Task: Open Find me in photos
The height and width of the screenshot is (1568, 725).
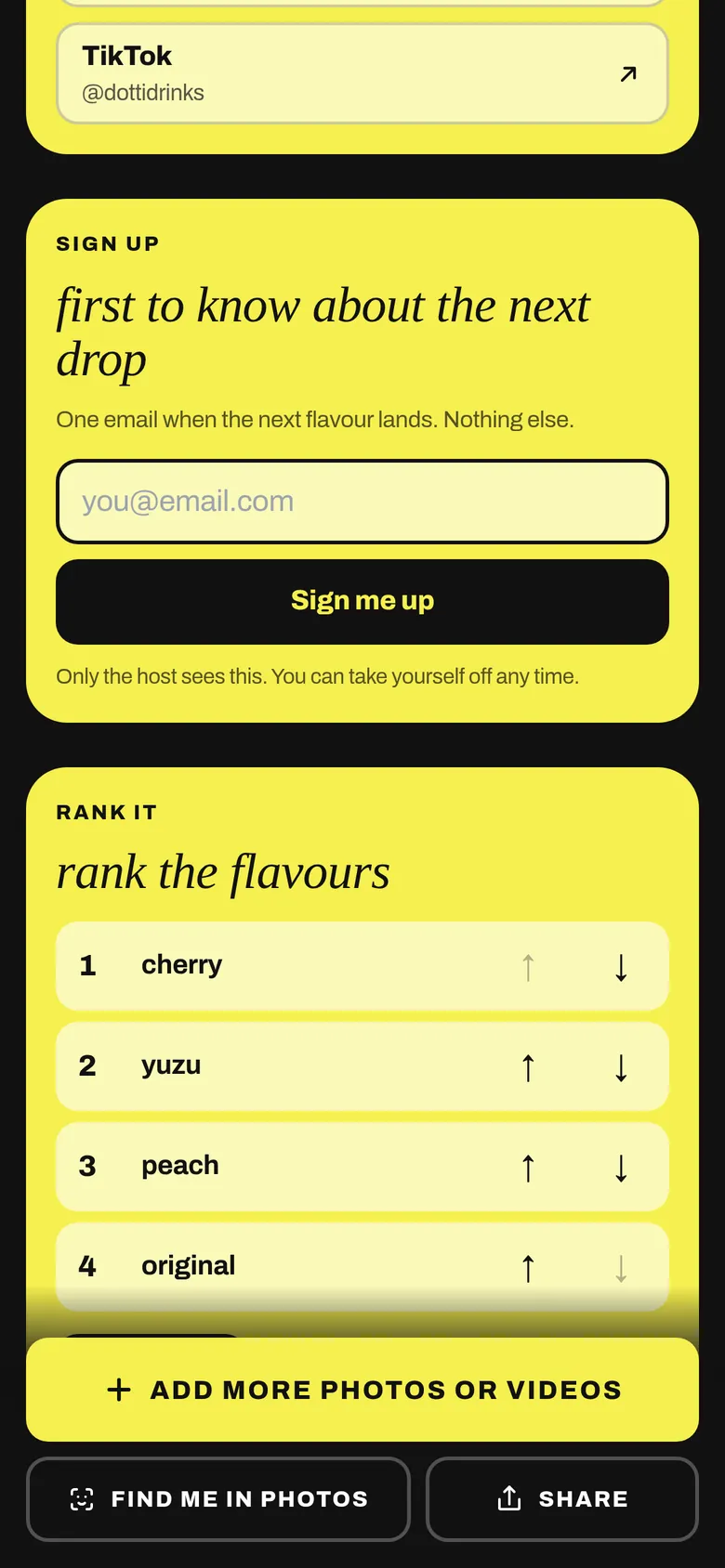Action: point(218,1498)
